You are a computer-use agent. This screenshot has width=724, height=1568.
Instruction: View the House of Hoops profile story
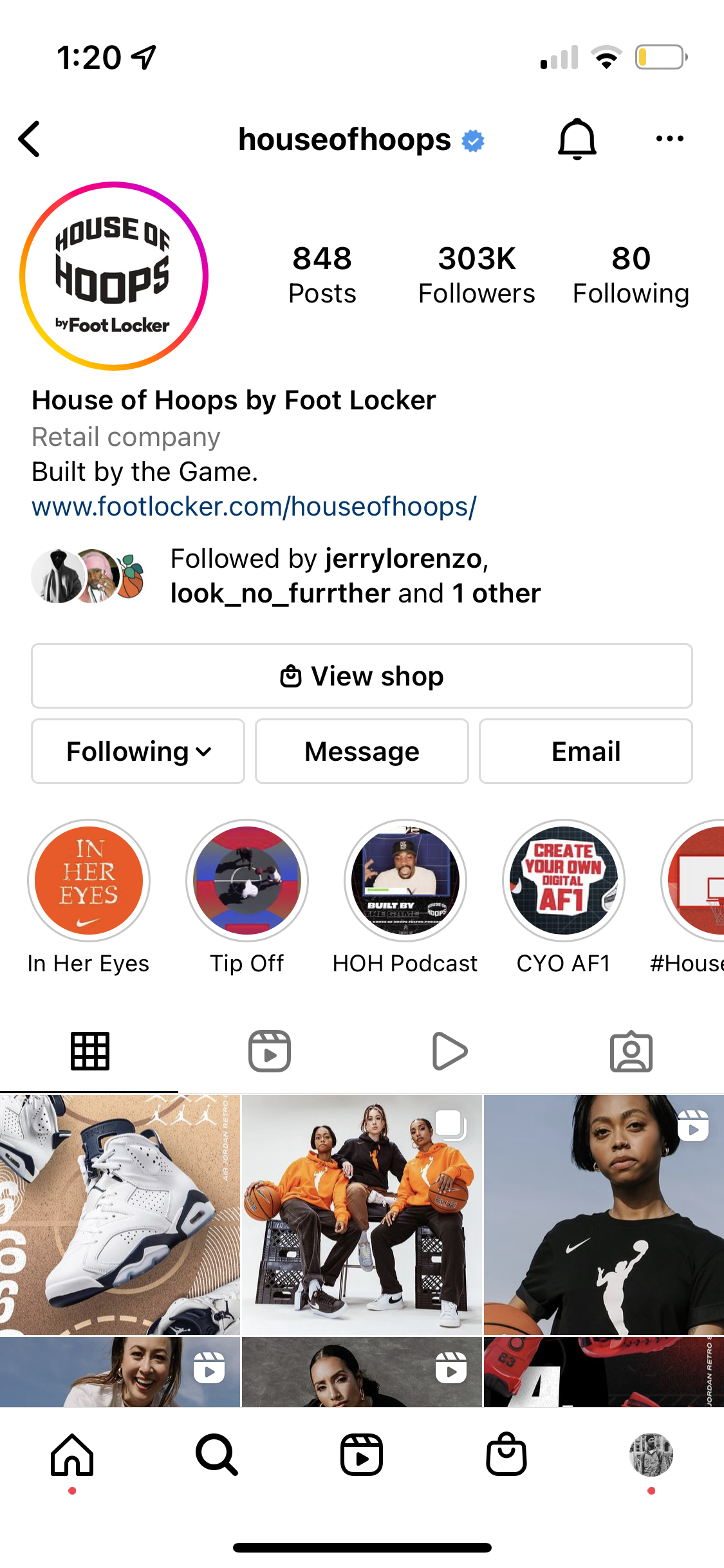[114, 276]
